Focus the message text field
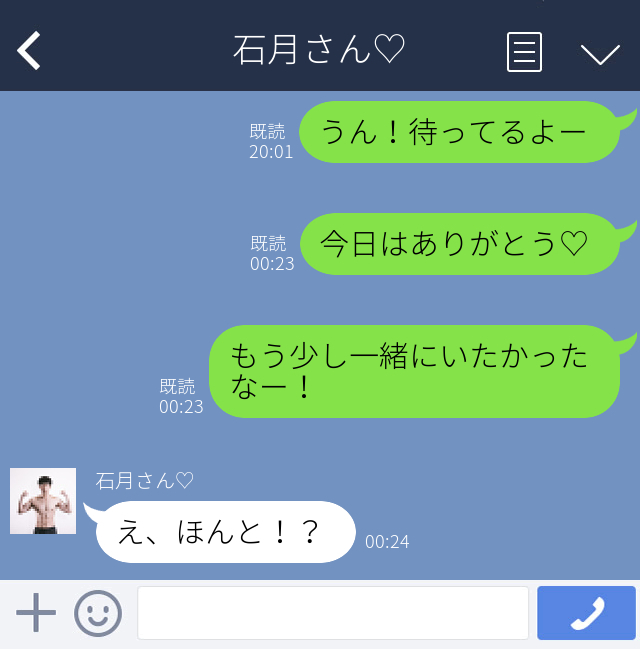640x649 pixels. 333,613
